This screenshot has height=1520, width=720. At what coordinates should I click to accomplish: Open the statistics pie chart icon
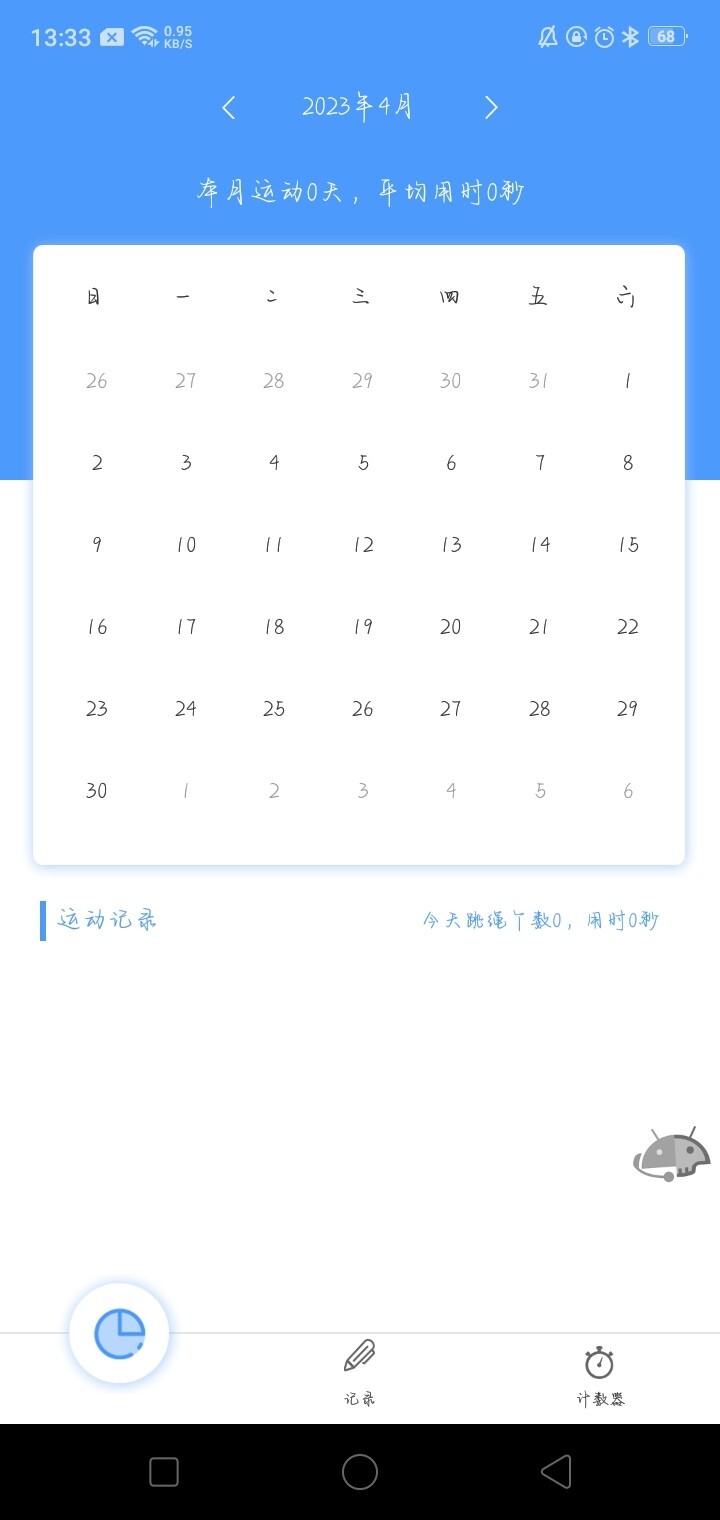[118, 1331]
